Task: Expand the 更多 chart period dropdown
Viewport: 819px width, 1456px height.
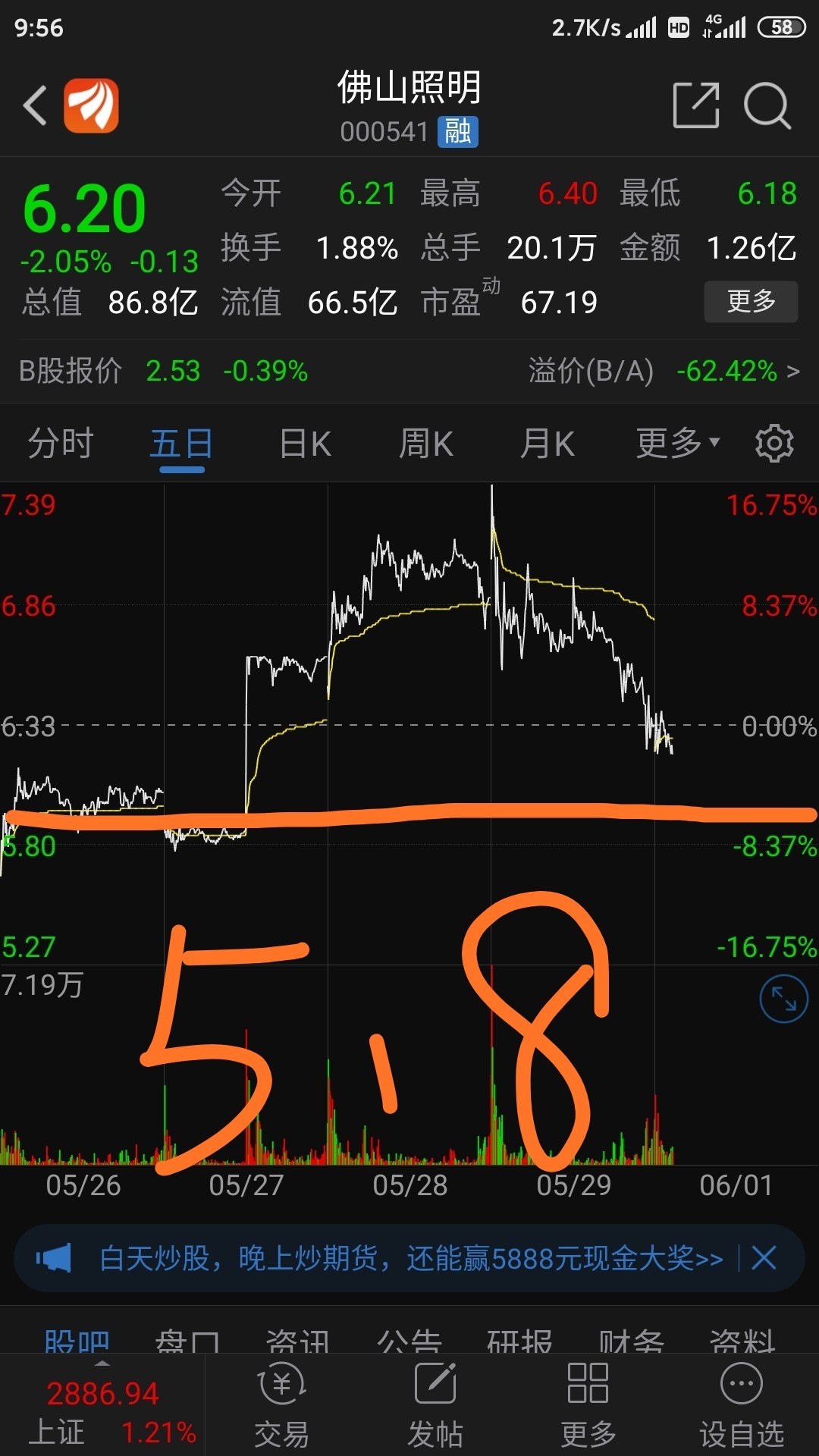Action: click(677, 444)
